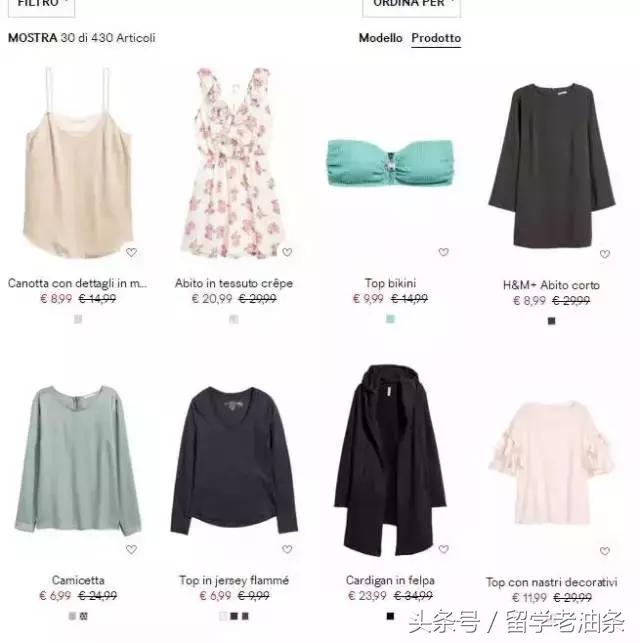Image resolution: width=640 pixels, height=643 pixels.
Task: Add Cardigan in felpa to favorites
Action: pyautogui.click(x=443, y=549)
